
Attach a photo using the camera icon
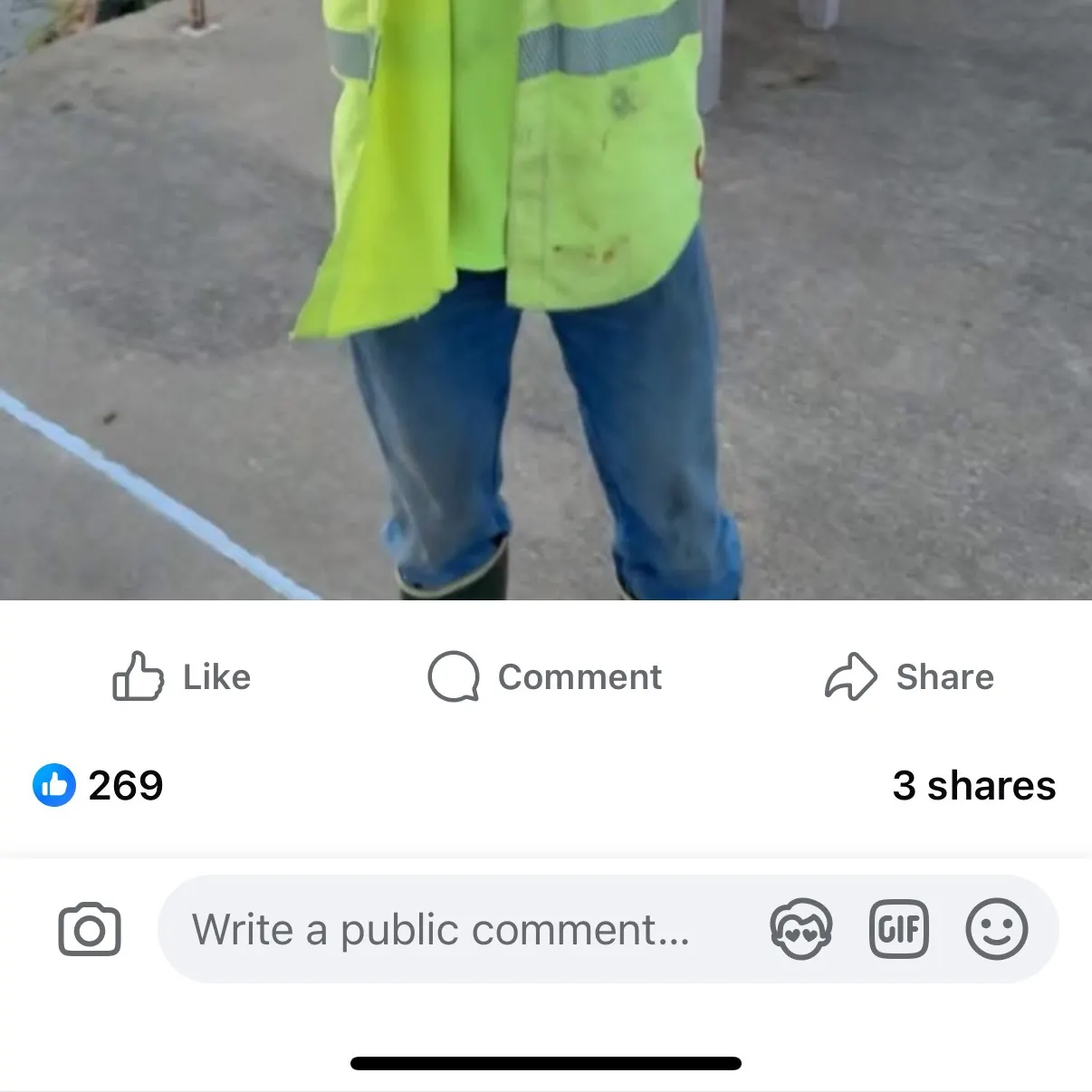[90, 929]
